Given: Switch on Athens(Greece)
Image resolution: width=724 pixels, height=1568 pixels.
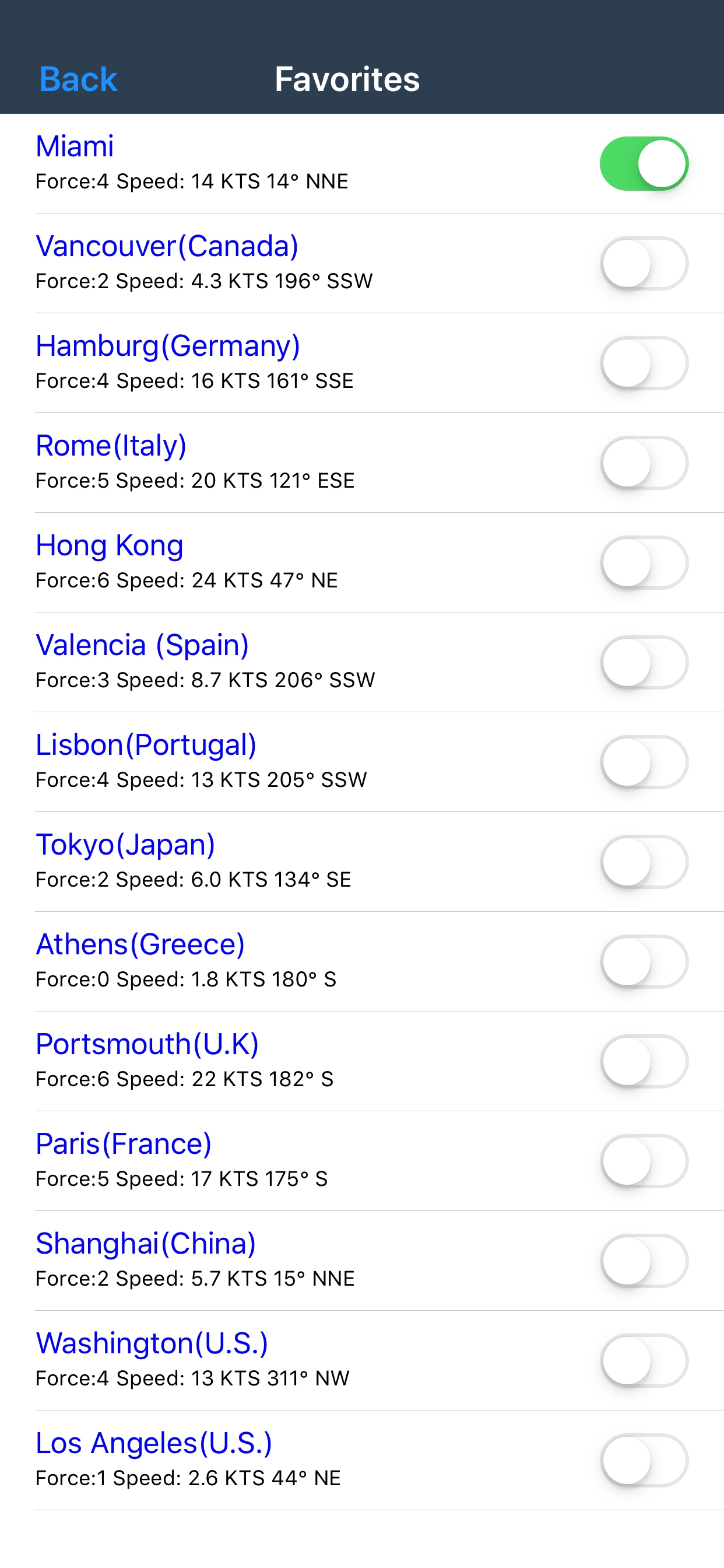Looking at the screenshot, I should tap(644, 962).
